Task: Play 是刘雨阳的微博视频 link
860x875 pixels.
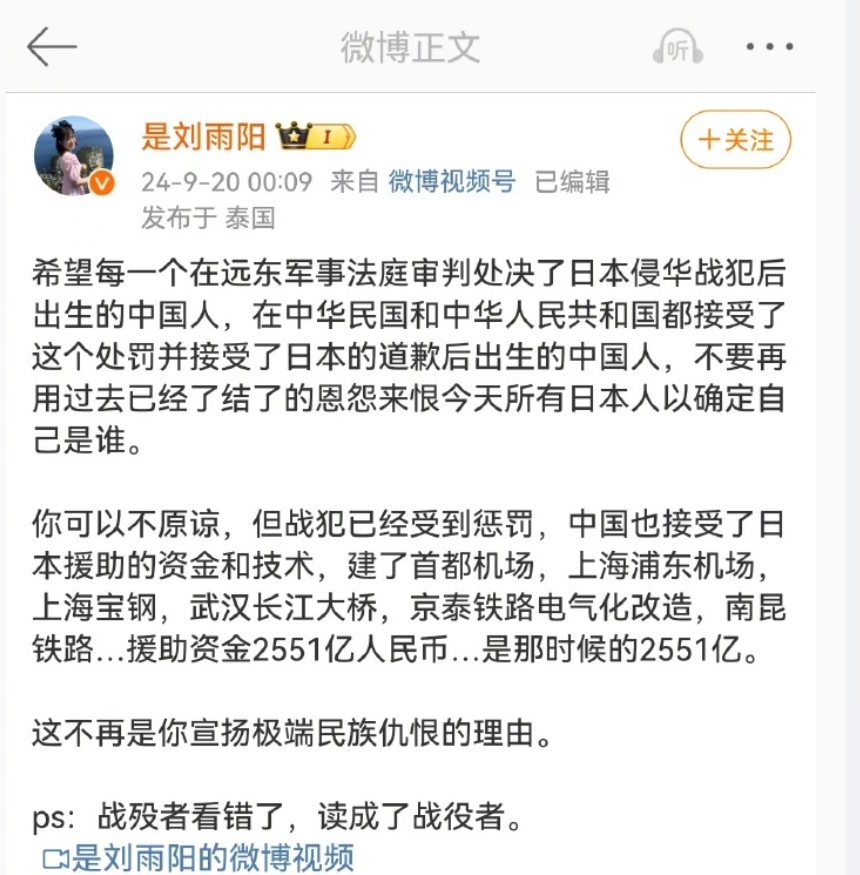Action: click(200, 857)
